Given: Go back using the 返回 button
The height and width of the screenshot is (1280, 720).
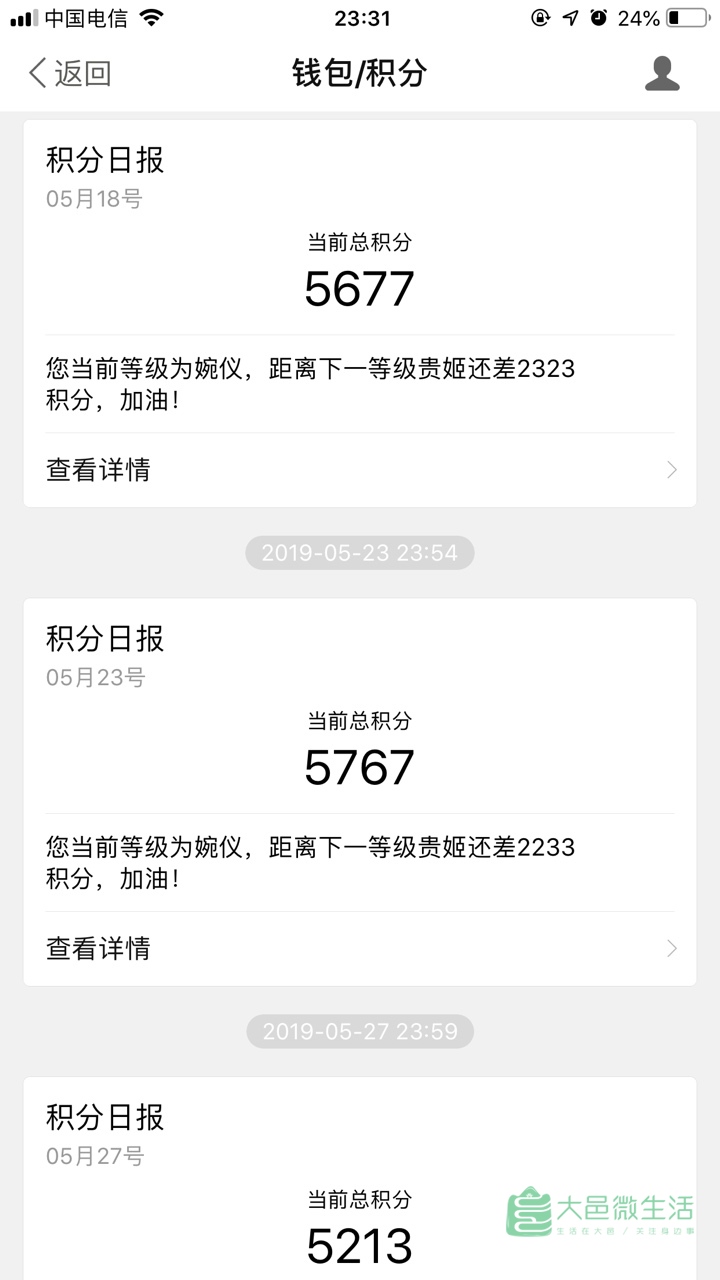Looking at the screenshot, I should tap(70, 73).
